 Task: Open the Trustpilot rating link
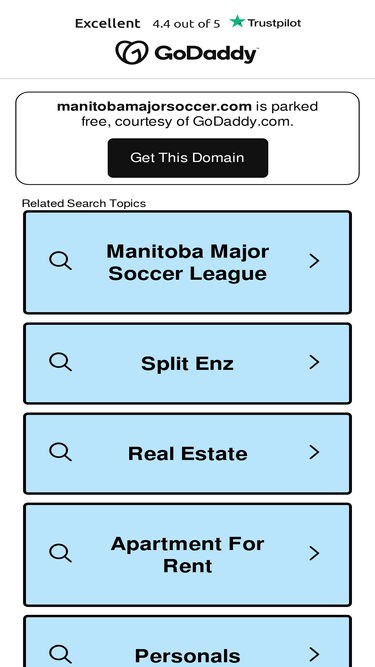coord(188,23)
